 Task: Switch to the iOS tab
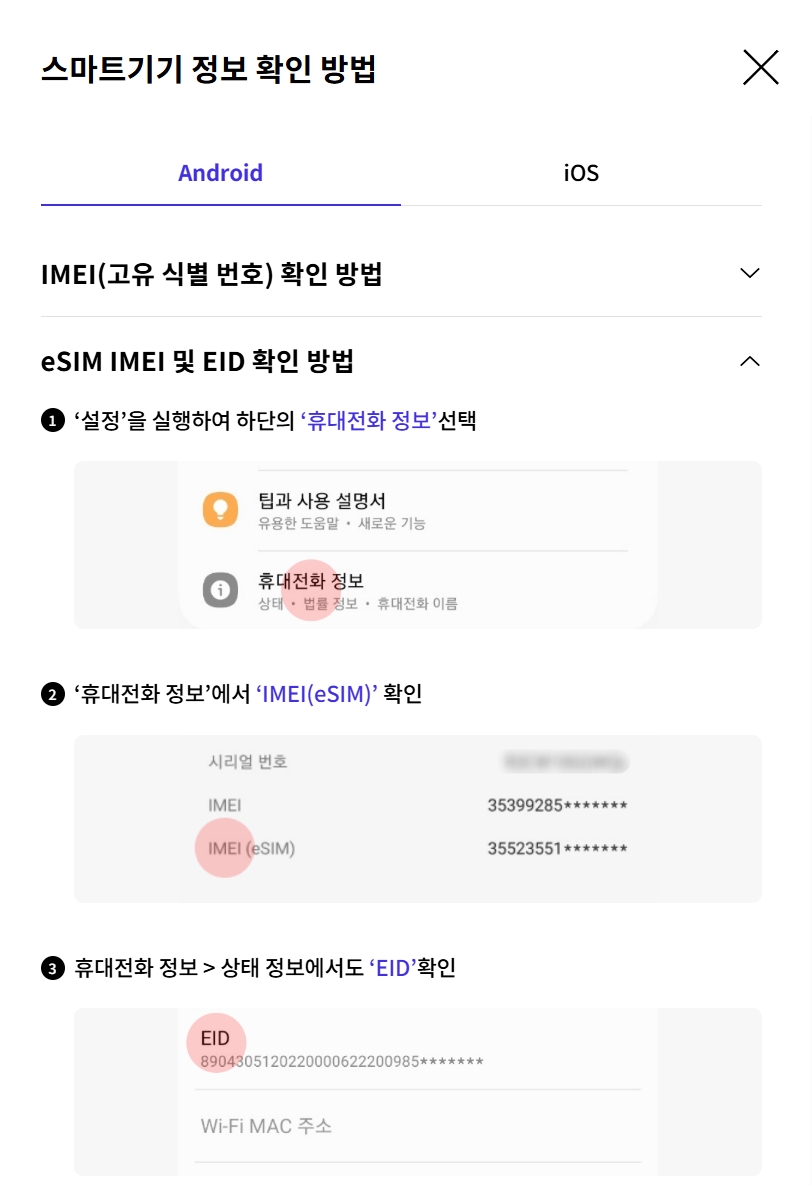pyautogui.click(x=581, y=172)
